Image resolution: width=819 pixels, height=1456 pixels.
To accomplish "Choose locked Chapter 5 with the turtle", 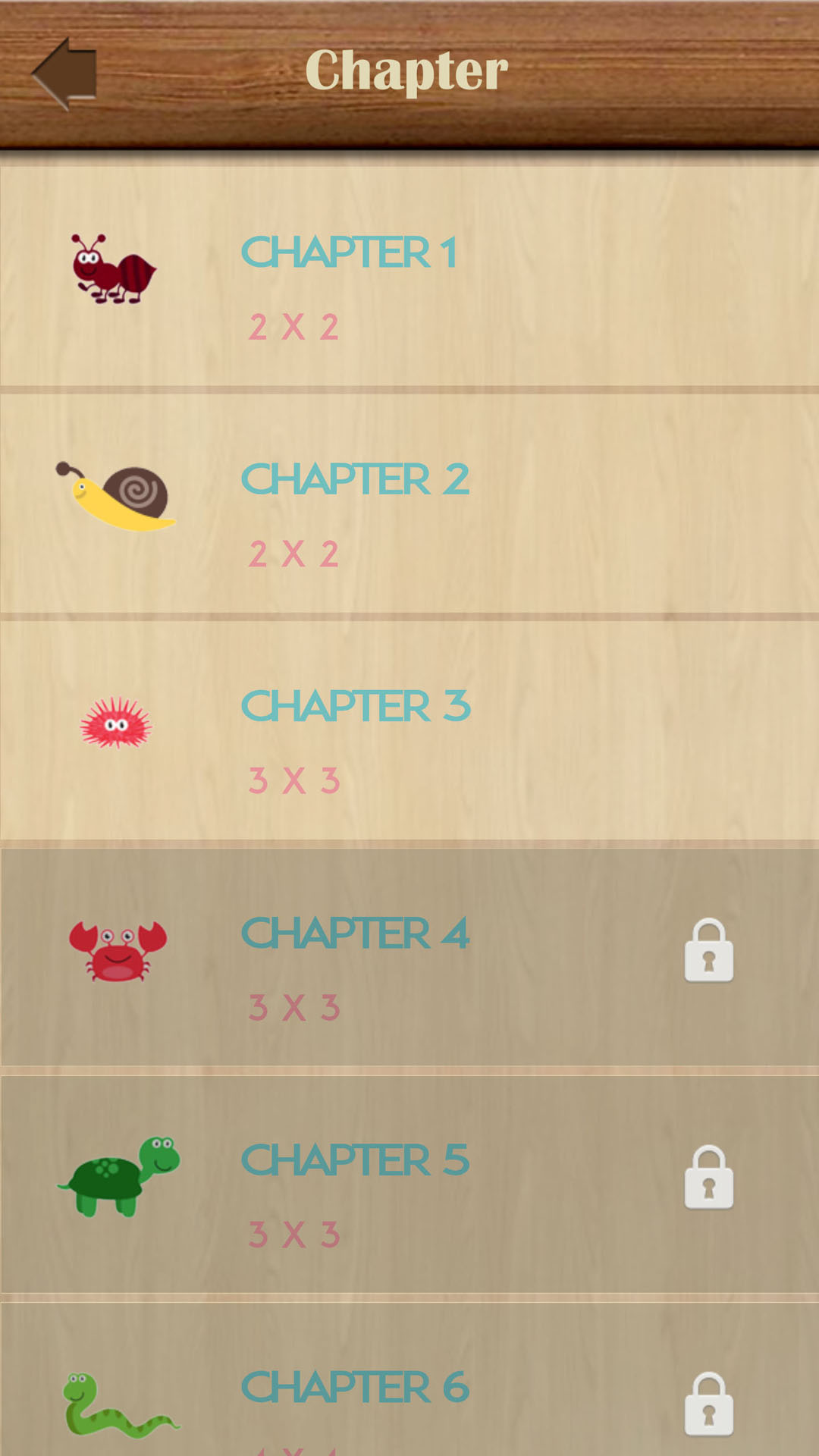I will [409, 1184].
